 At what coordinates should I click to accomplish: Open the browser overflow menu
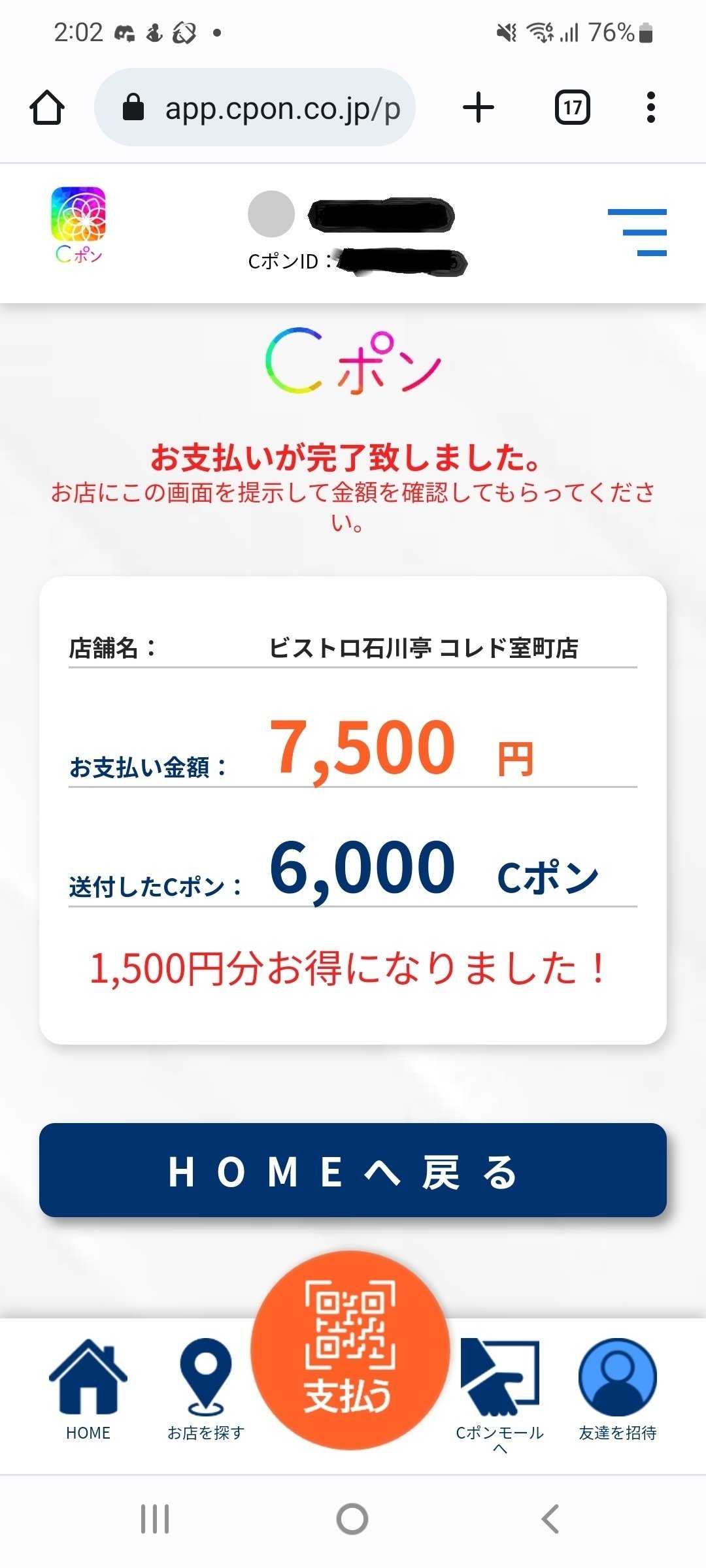click(x=650, y=107)
